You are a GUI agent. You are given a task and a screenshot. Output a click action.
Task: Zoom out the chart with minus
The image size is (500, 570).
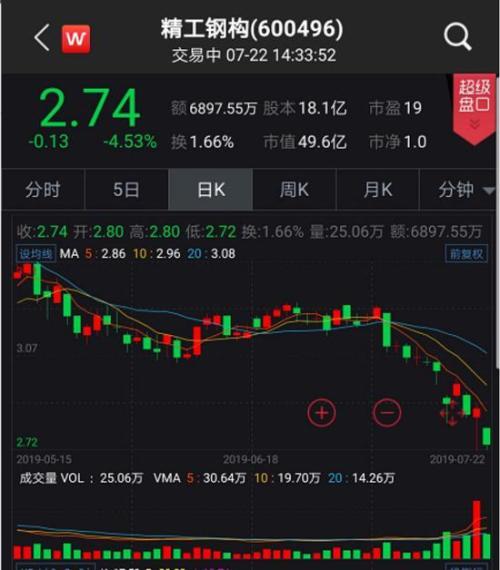pos(387,413)
